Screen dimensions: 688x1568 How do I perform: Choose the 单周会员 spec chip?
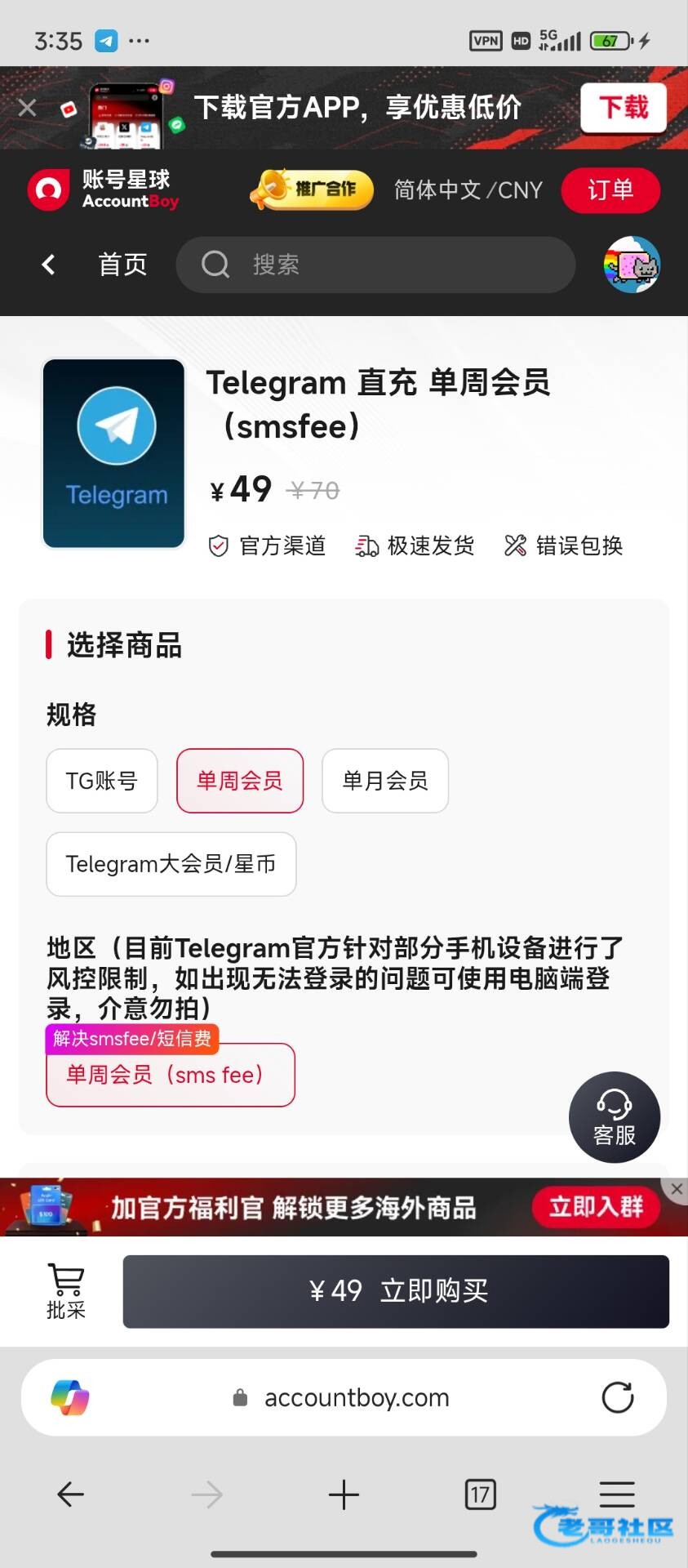tap(240, 781)
